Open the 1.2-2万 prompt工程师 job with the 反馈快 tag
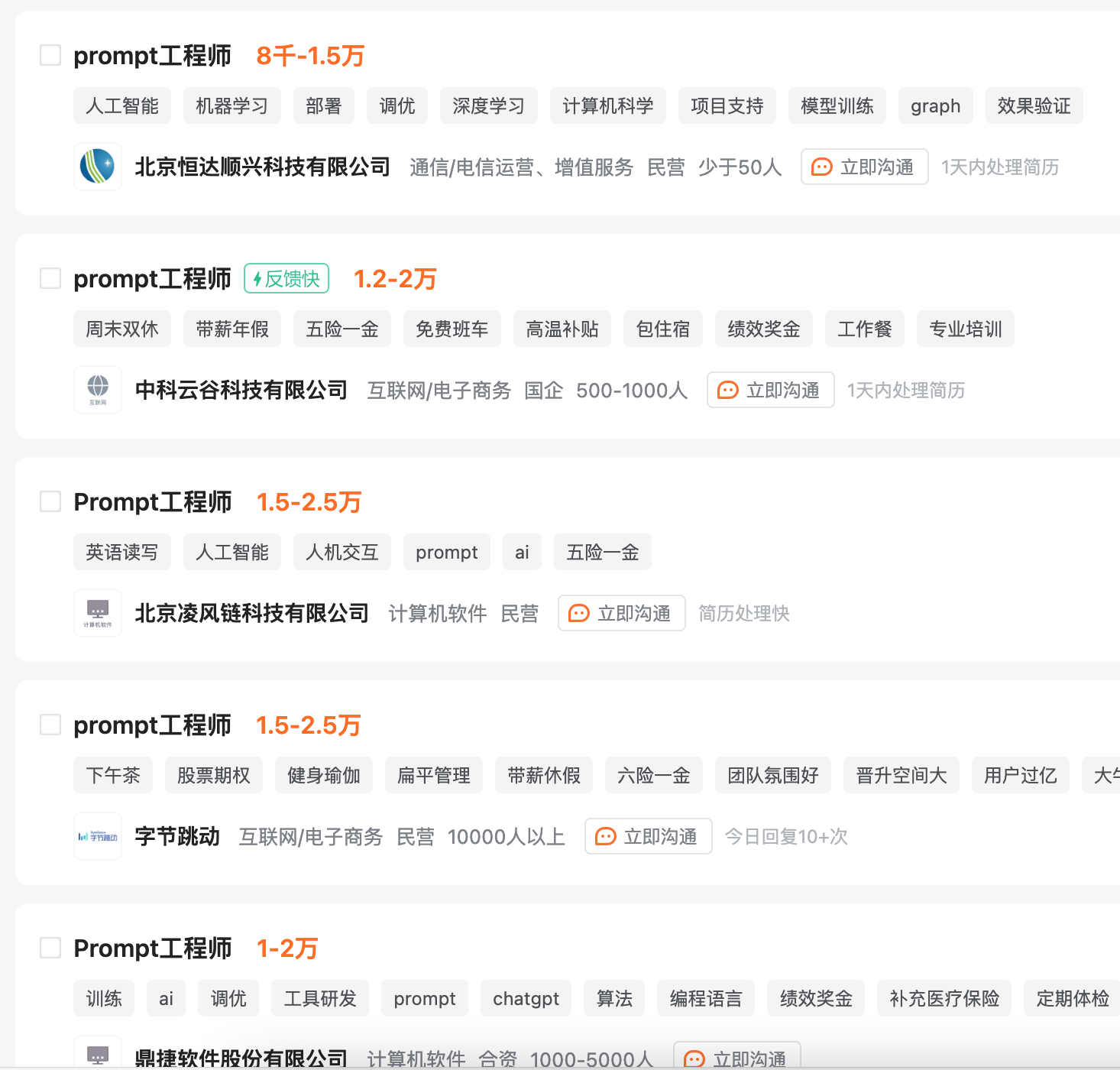1120x1070 pixels. 152,279
